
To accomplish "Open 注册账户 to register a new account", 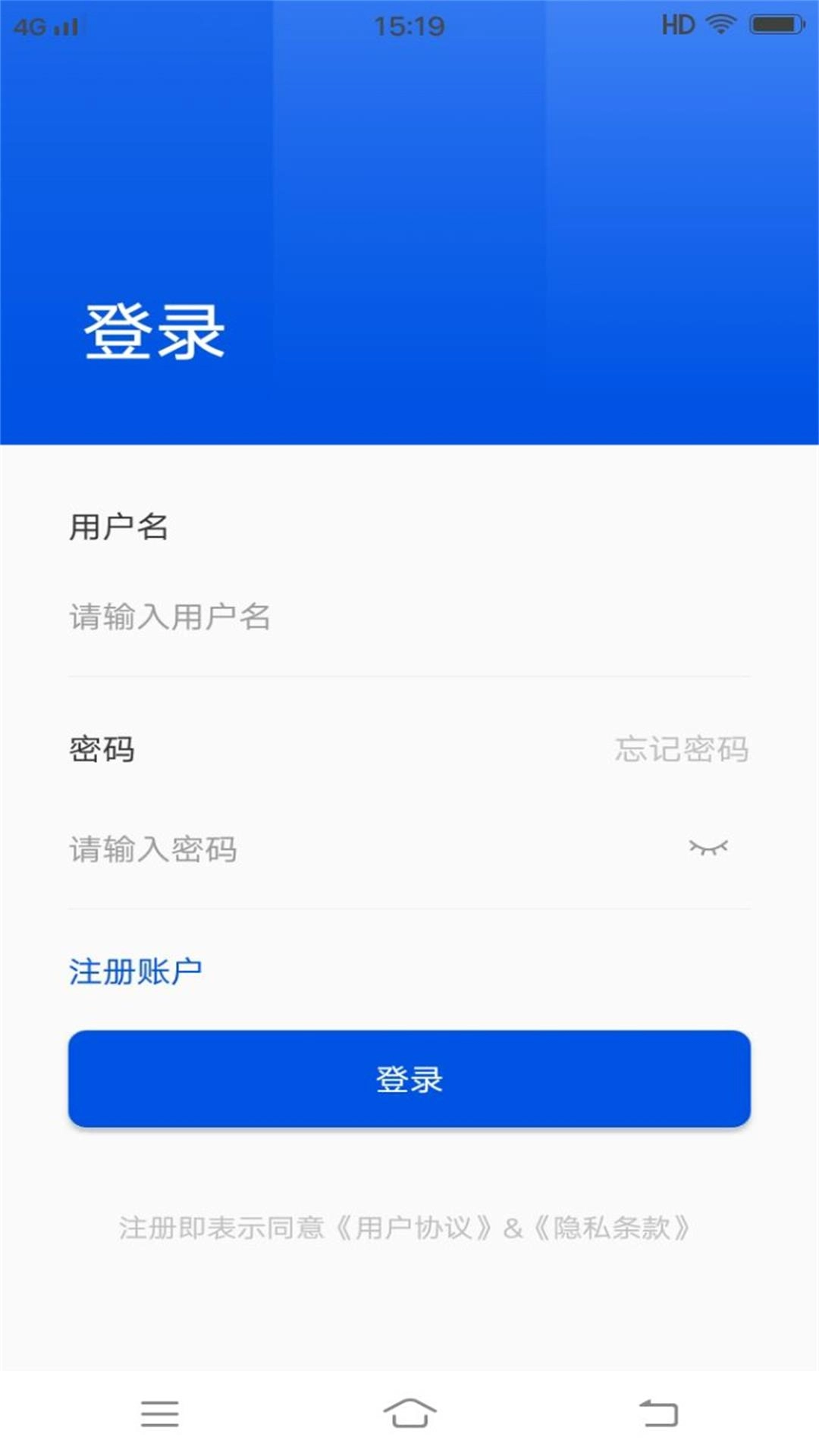I will pyautogui.click(x=135, y=969).
